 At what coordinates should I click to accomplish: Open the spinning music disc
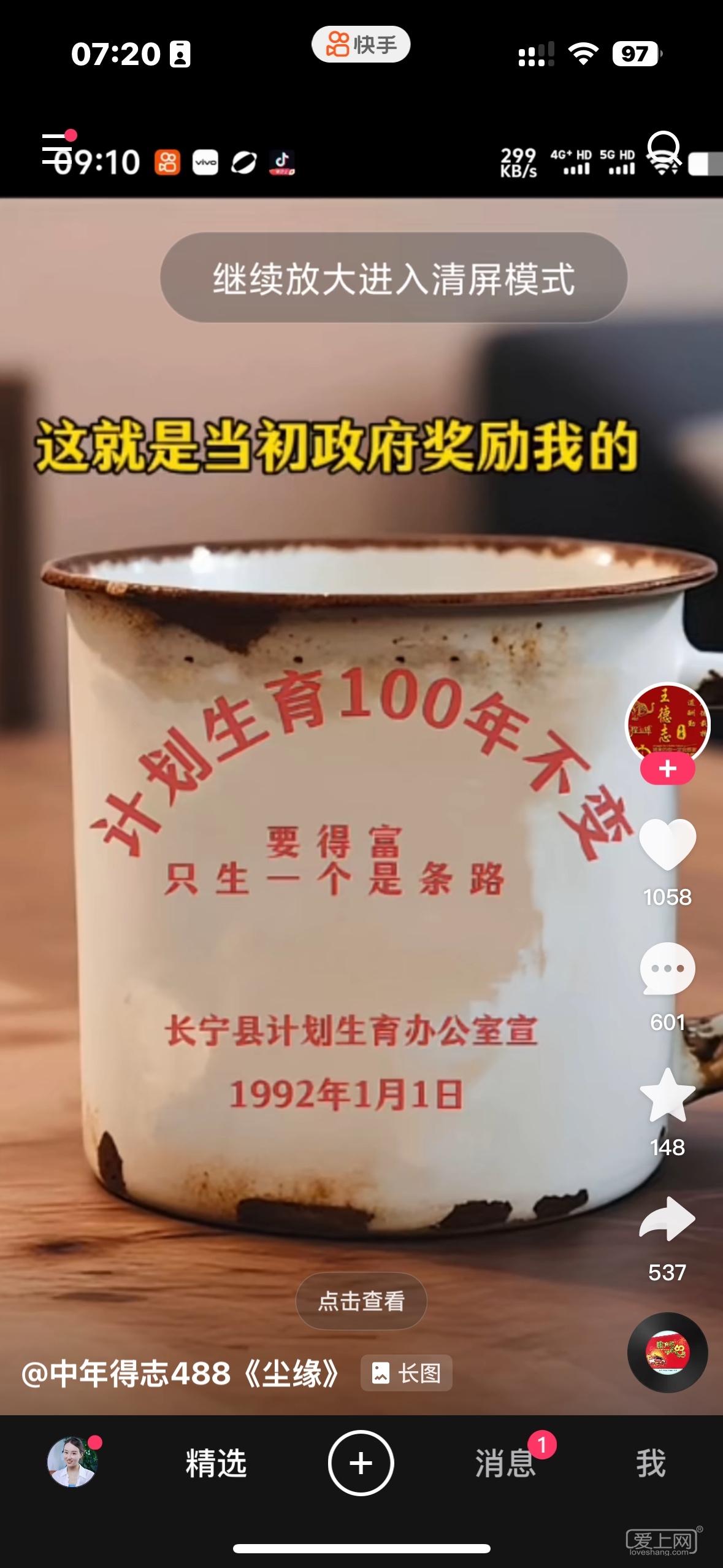[x=667, y=1352]
